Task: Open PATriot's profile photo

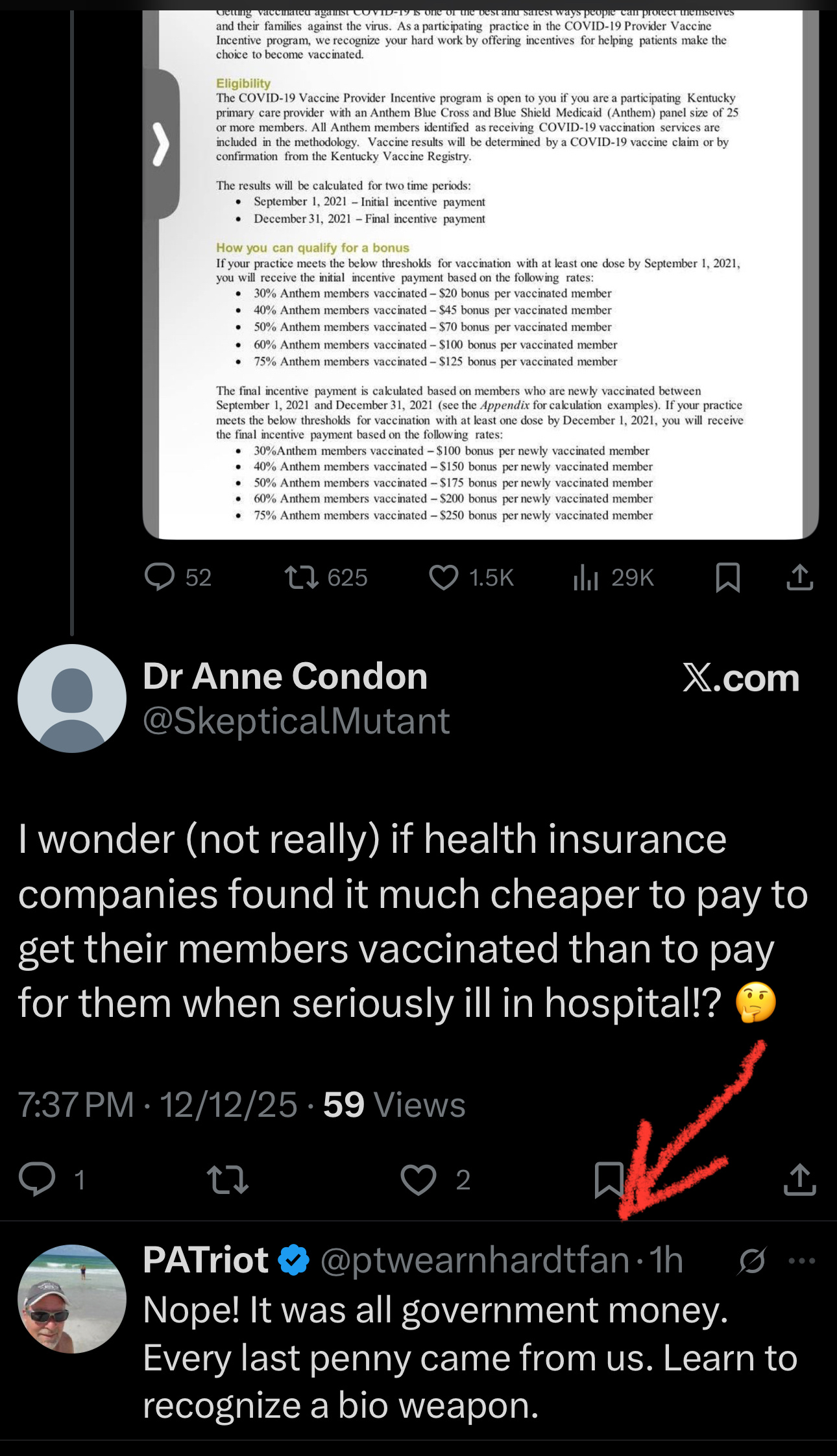Action: point(72,1299)
